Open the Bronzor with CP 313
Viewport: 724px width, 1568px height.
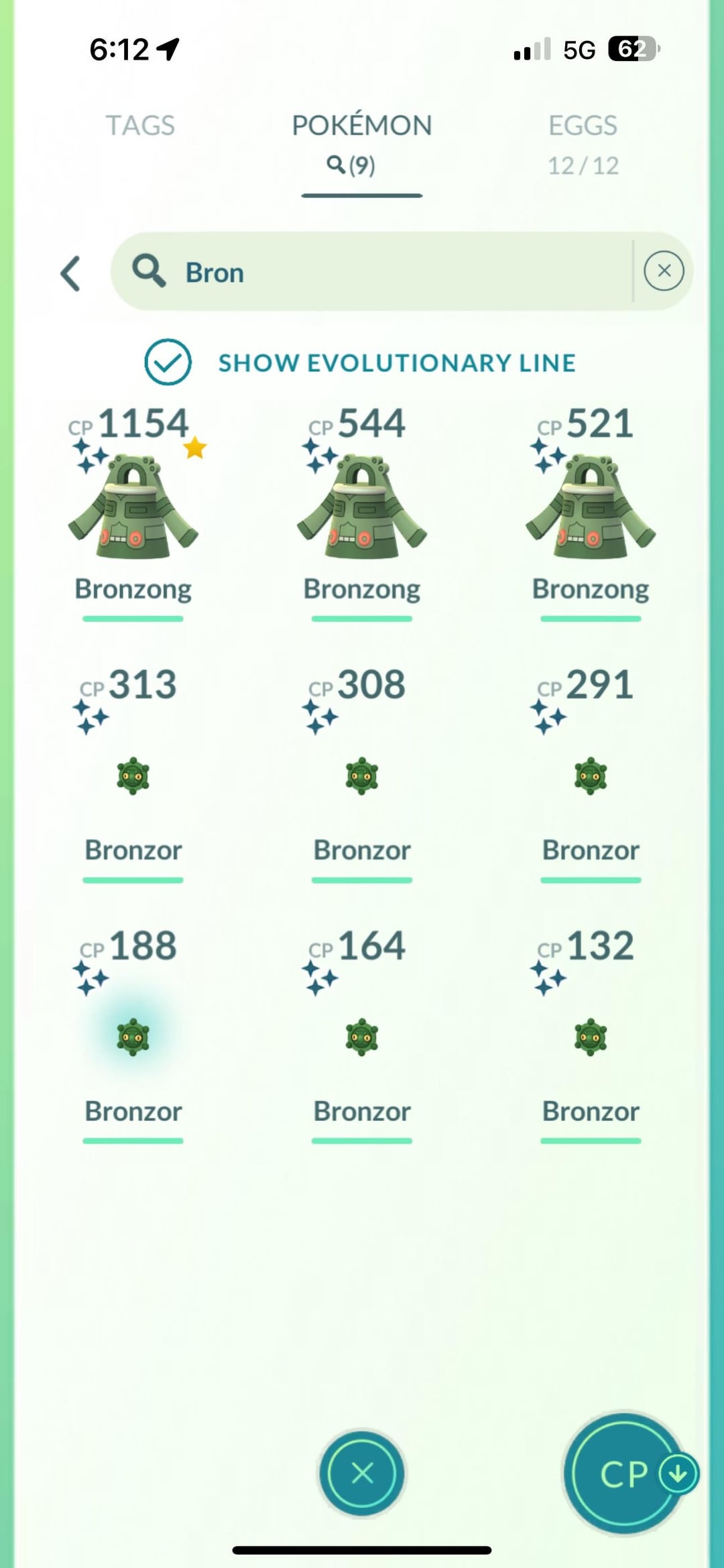coord(133,776)
